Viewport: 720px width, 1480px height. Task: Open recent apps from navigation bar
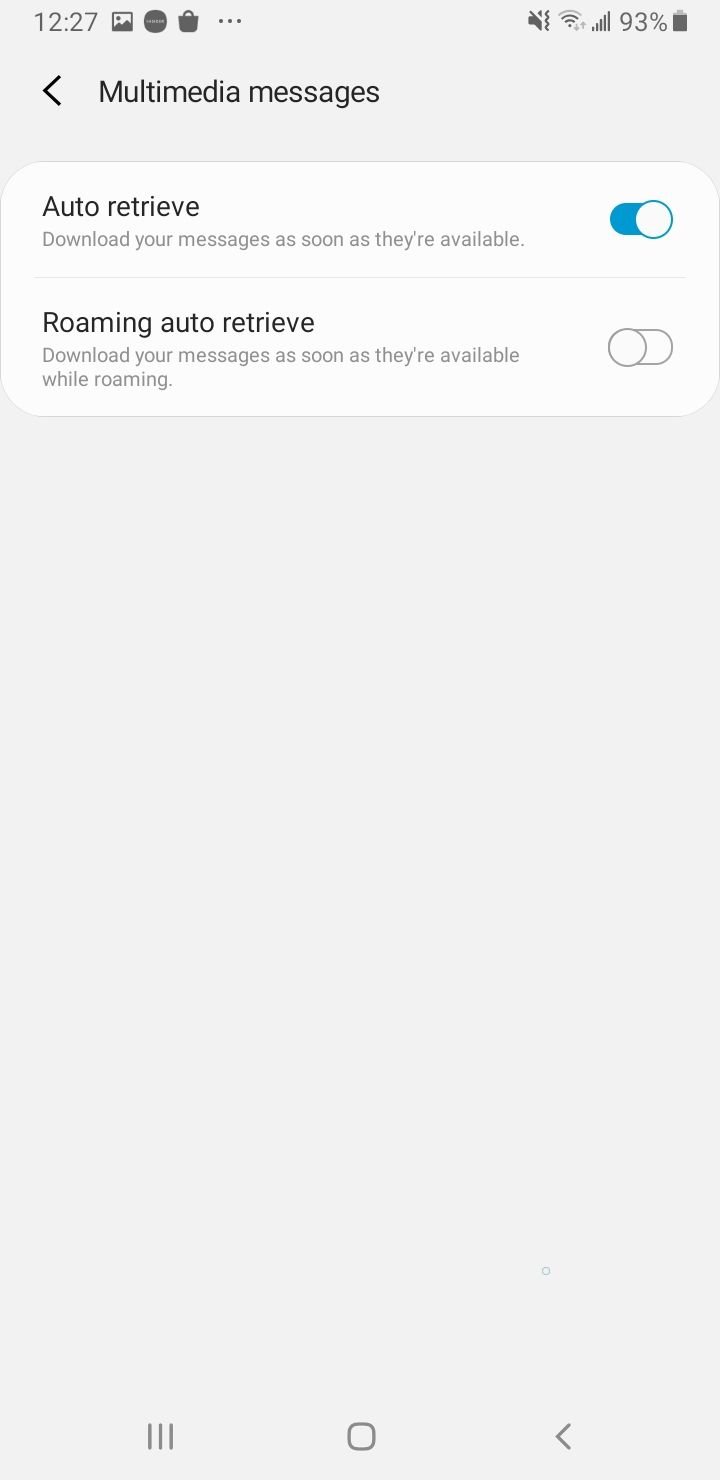pos(160,1436)
